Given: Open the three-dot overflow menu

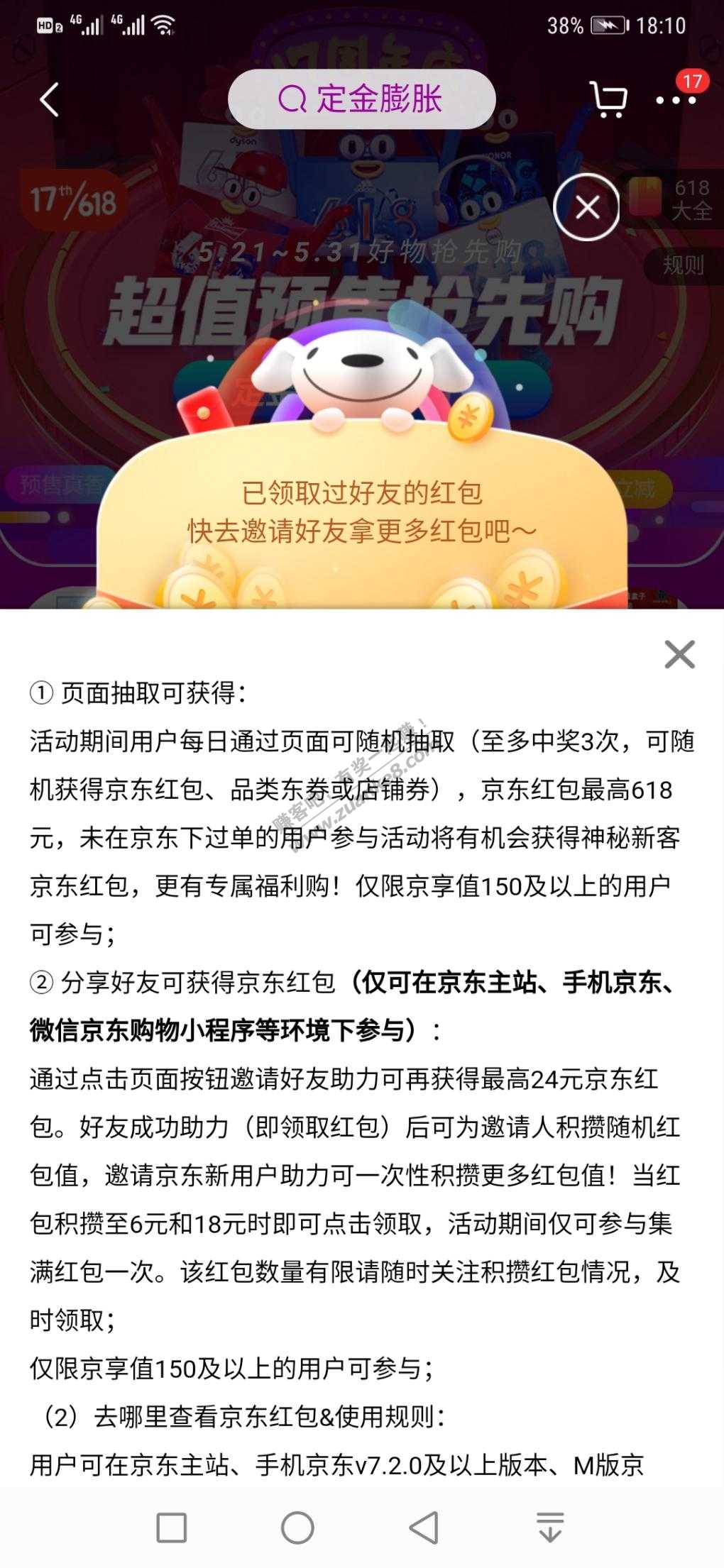Looking at the screenshot, I should click(675, 100).
